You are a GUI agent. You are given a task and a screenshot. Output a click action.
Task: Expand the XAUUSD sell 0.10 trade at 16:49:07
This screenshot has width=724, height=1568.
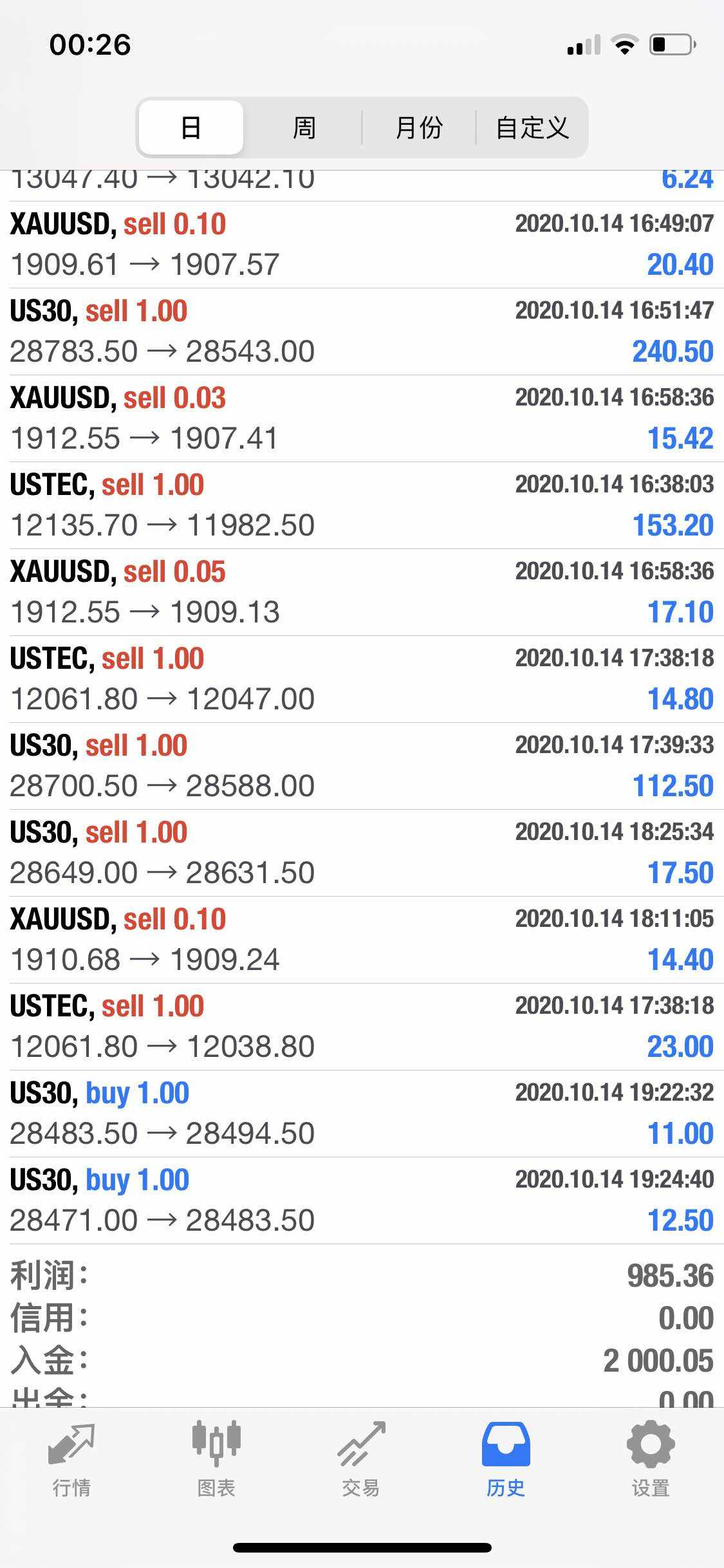(x=362, y=245)
